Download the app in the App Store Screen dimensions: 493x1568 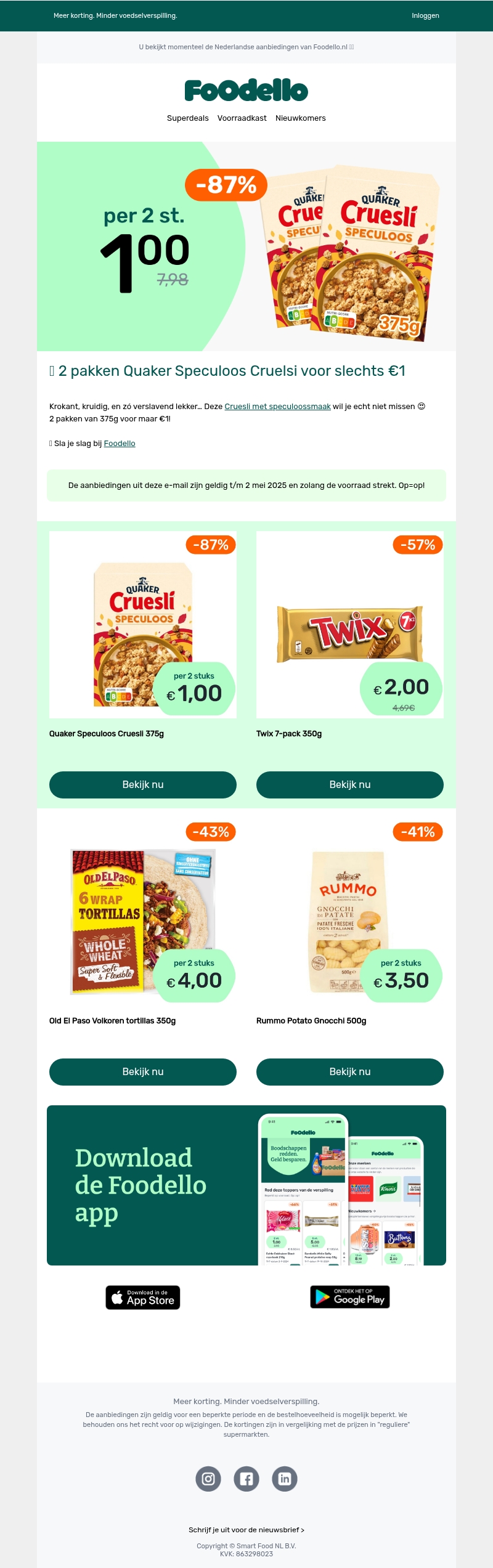coord(143,1298)
